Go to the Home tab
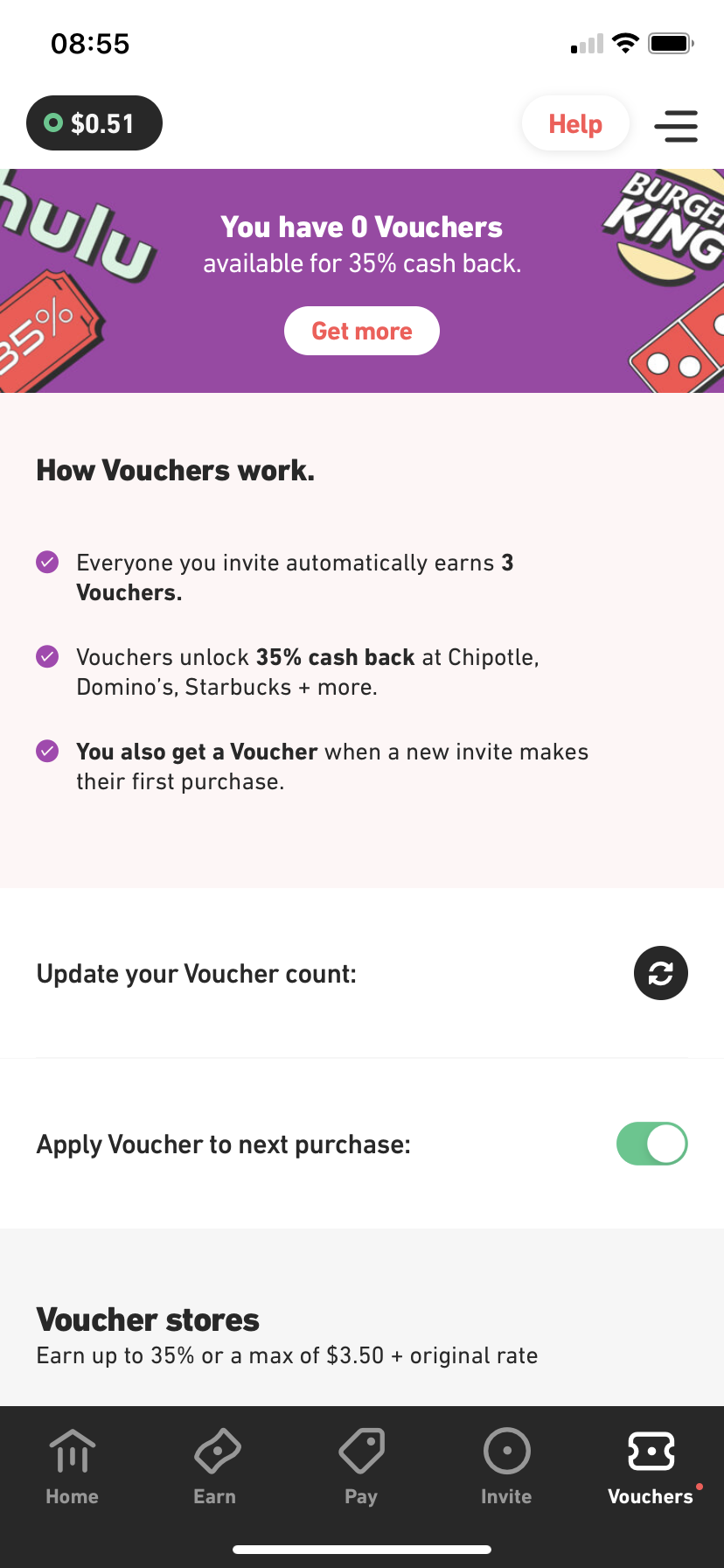Screen dimensions: 724x1568 click(73, 1466)
